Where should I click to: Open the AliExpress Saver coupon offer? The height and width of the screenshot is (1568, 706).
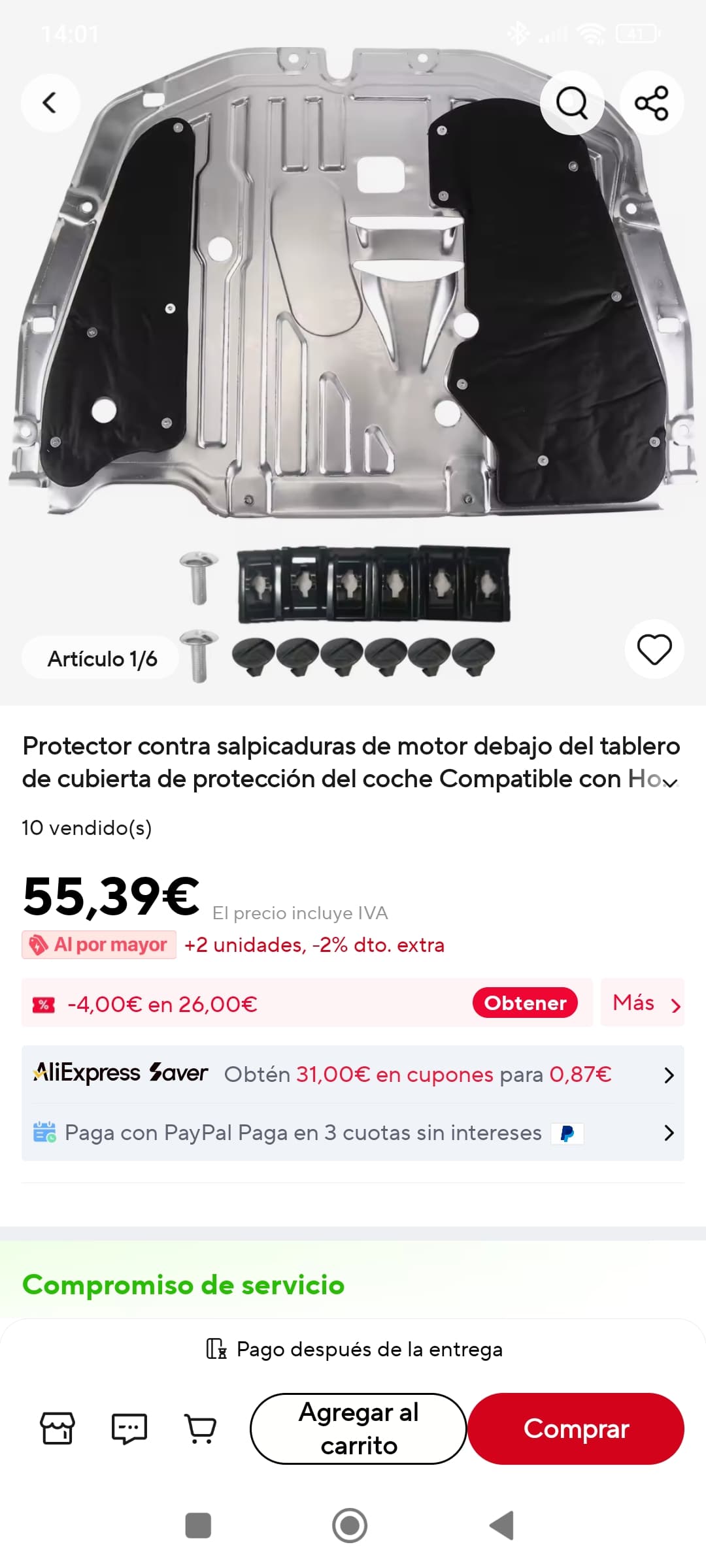click(x=353, y=1075)
